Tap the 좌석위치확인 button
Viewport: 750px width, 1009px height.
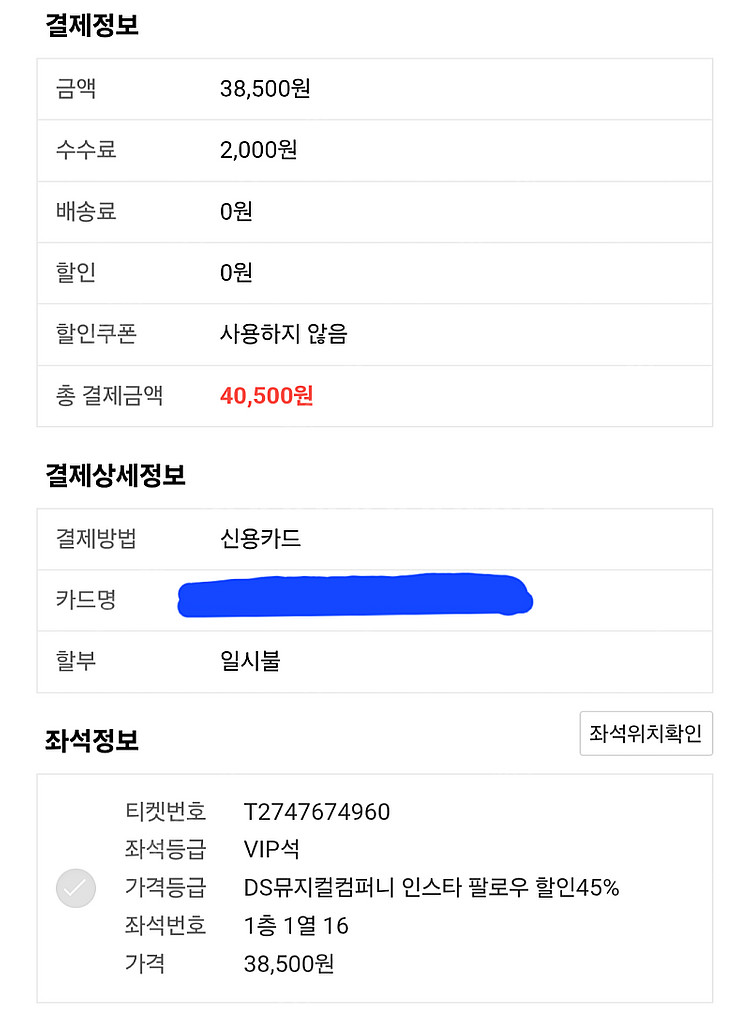tap(646, 733)
